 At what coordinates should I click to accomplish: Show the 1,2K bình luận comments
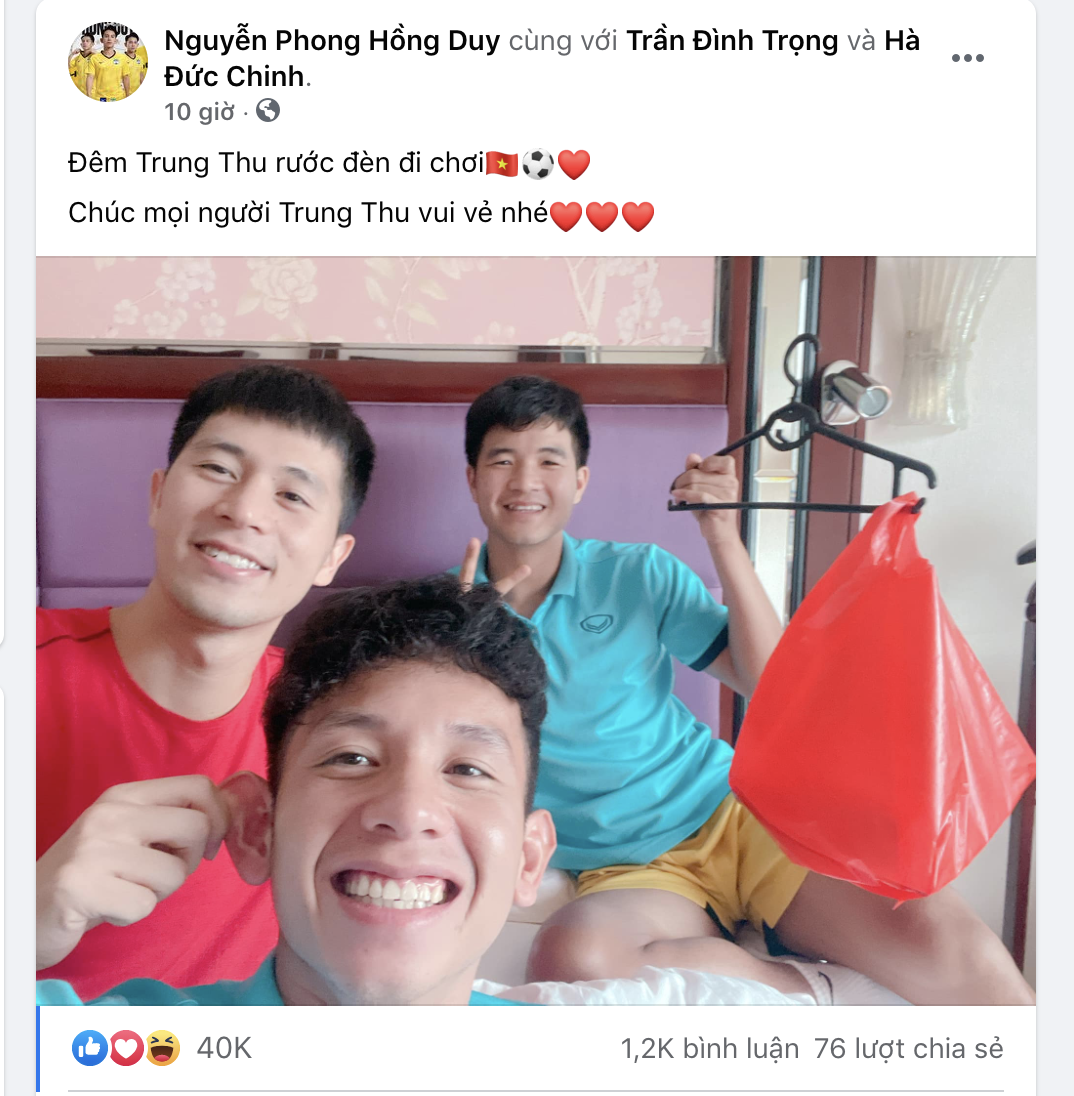[x=709, y=1048]
